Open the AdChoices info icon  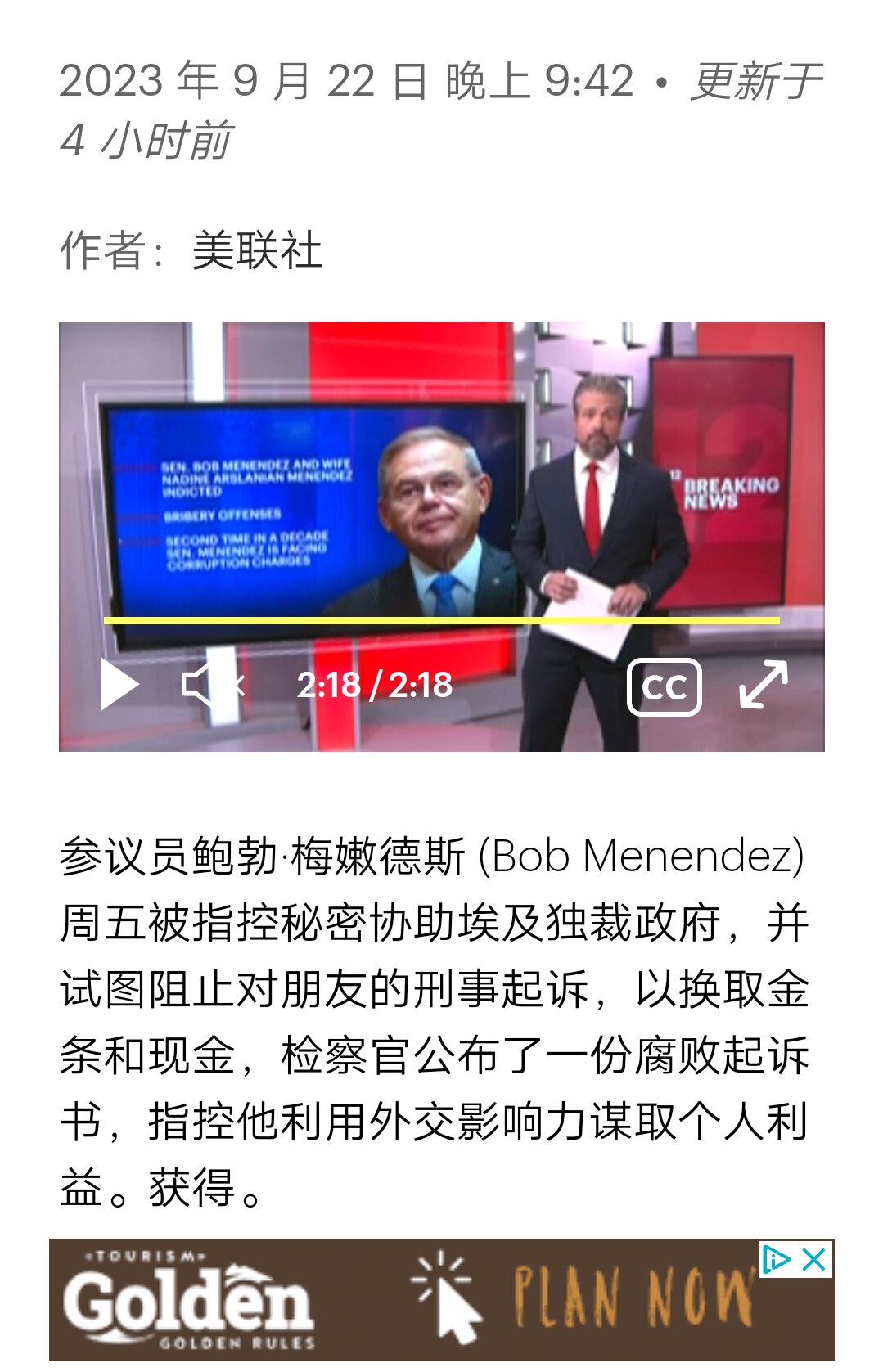(776, 1259)
